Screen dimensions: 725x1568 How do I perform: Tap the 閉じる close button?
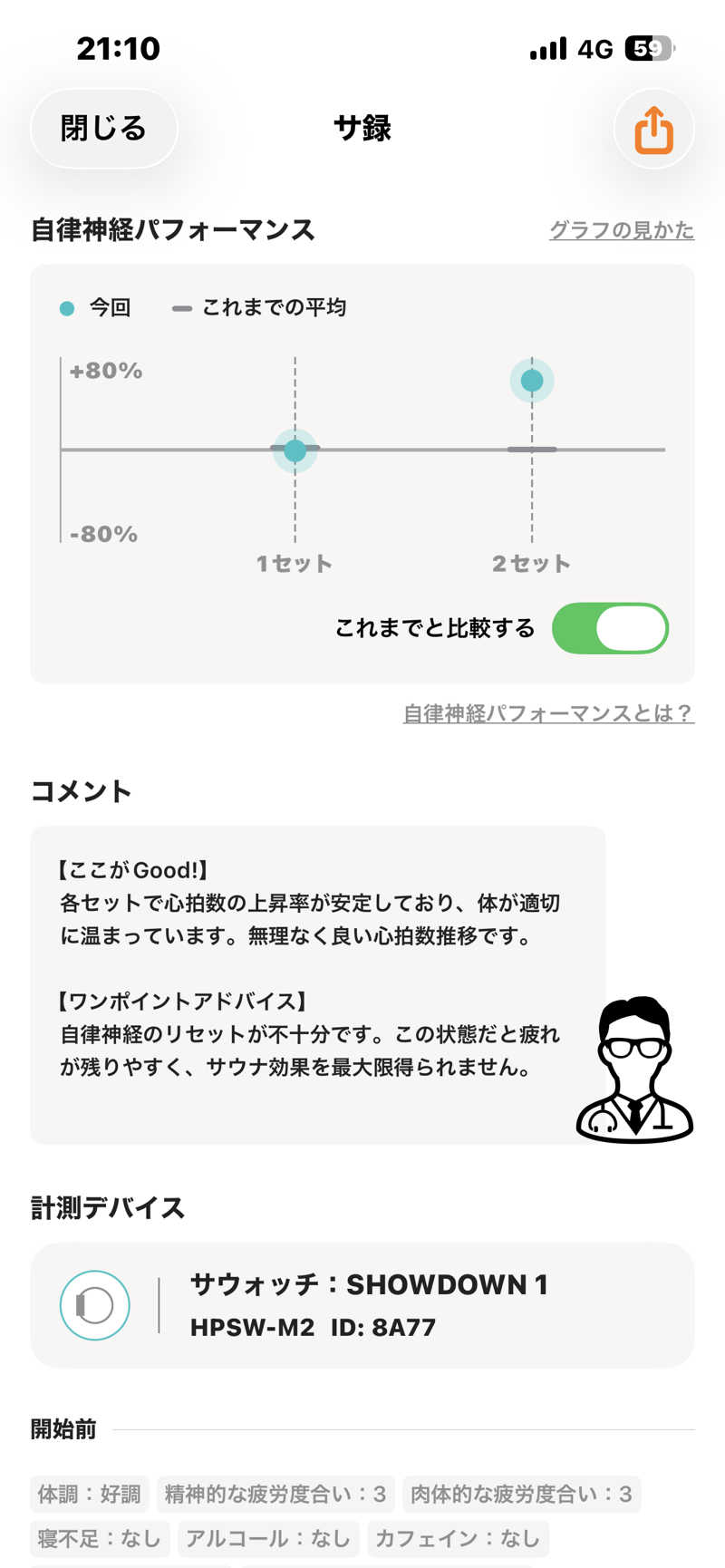point(103,129)
